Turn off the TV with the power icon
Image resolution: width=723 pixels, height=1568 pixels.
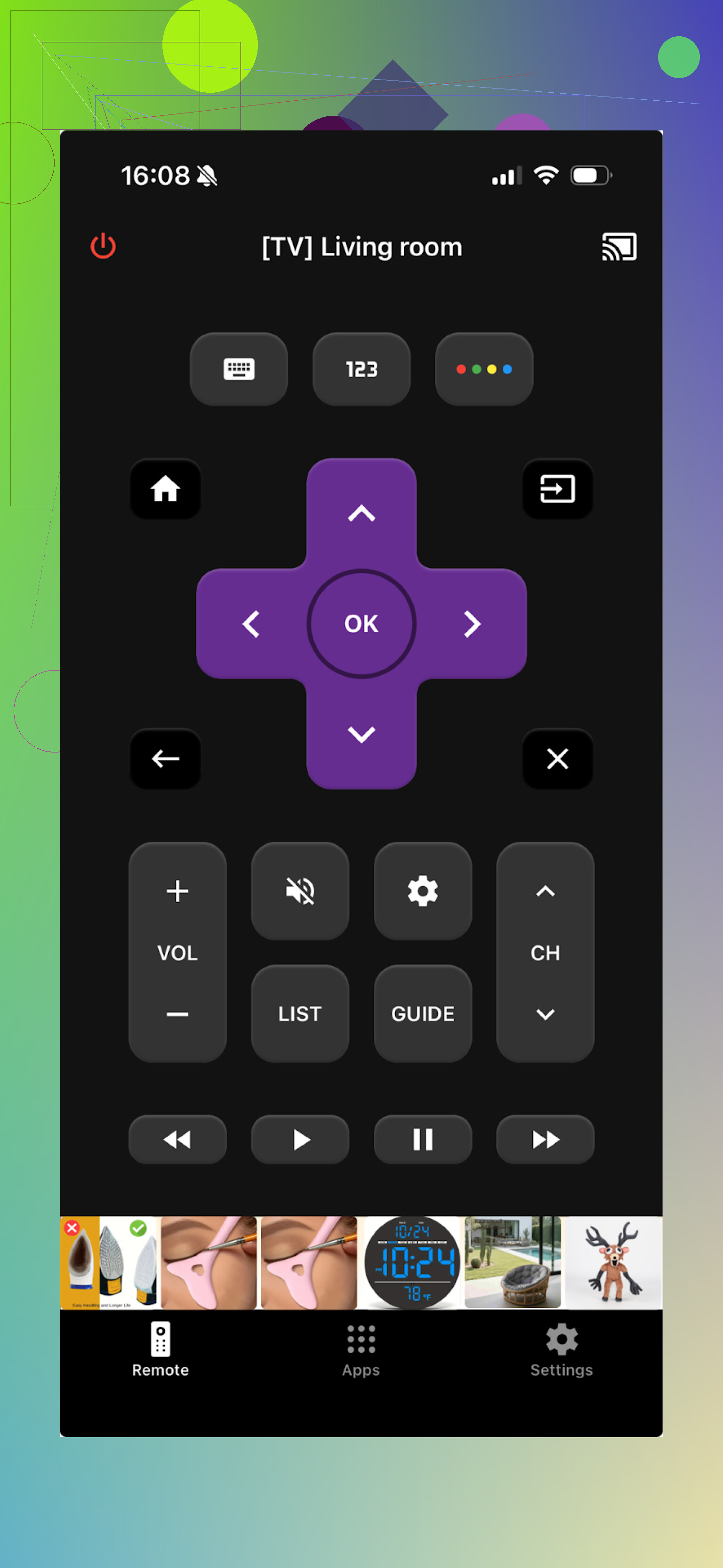click(x=103, y=246)
